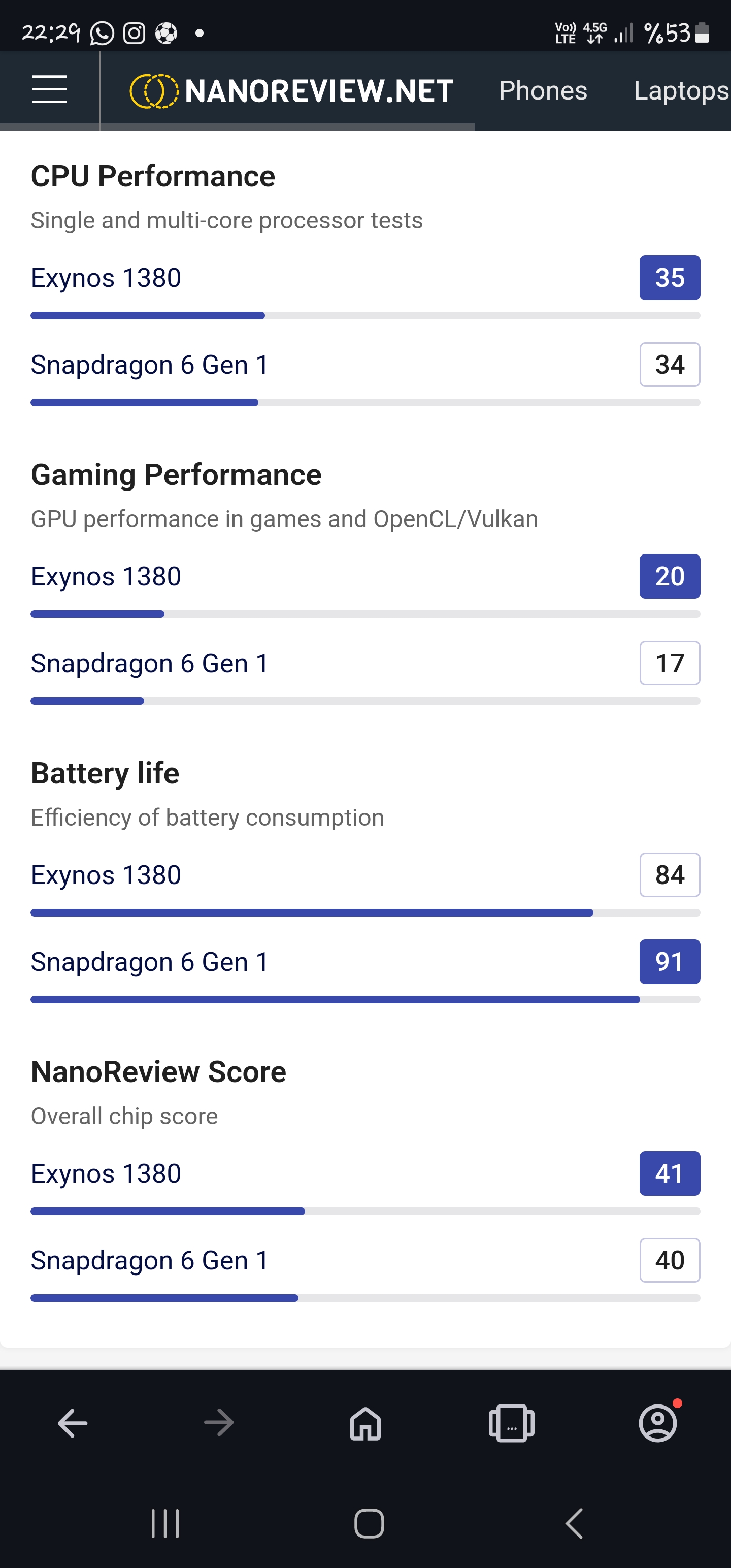Open Snapdragon 6 Gen 1 link under NanoReview Score

[x=150, y=1260]
